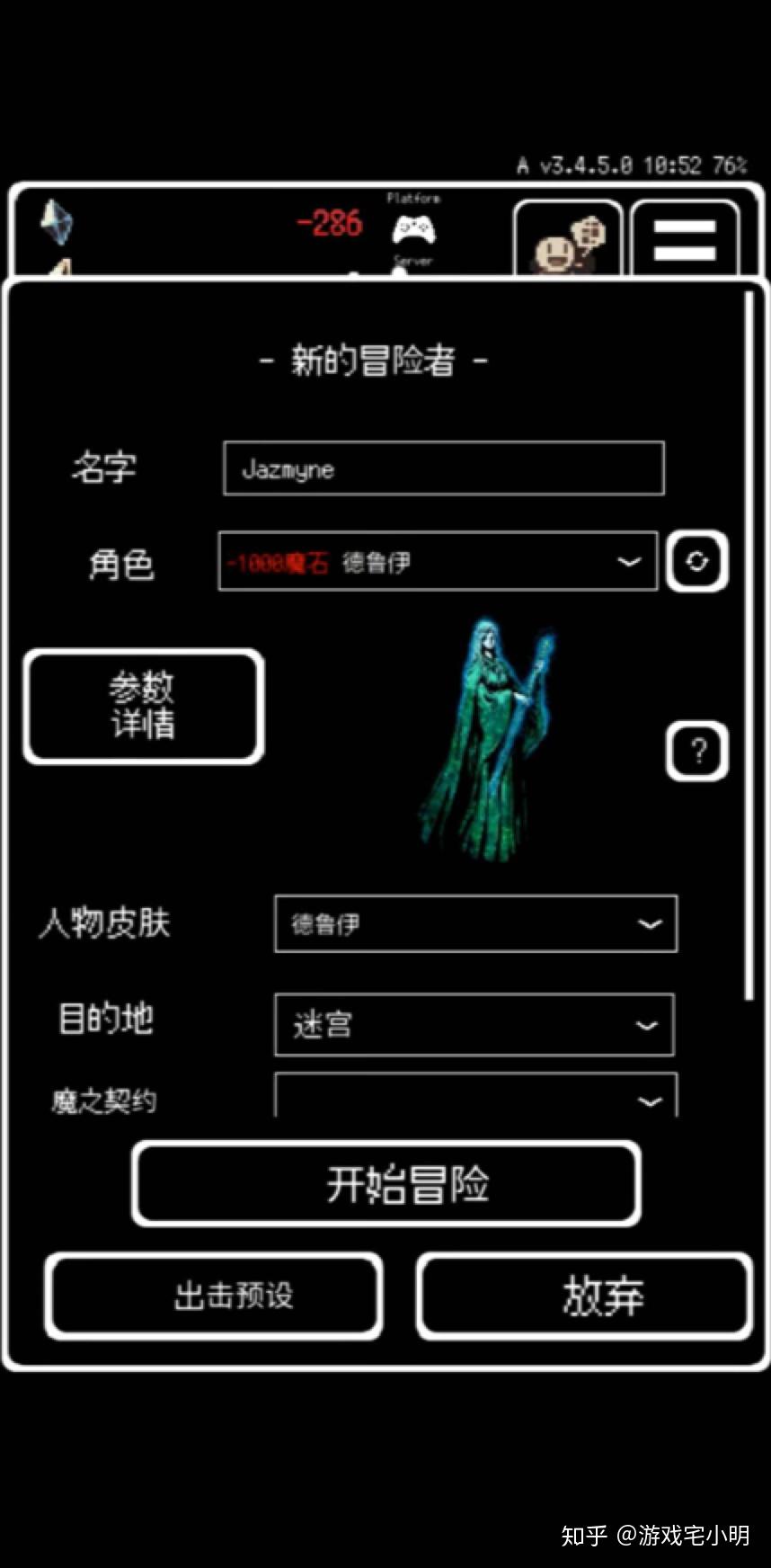Open 参数详情 parameter details
The image size is (771, 1568).
(144, 708)
